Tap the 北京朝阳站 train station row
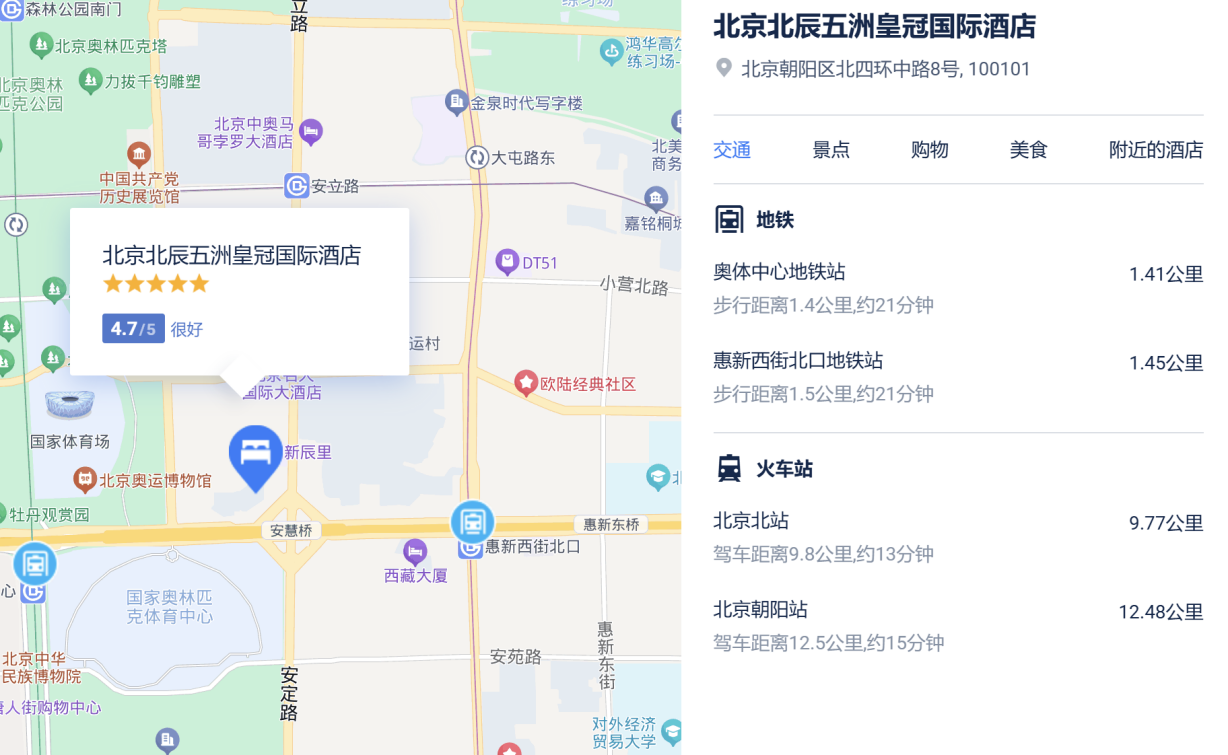The height and width of the screenshot is (755, 1228). [x=957, y=626]
